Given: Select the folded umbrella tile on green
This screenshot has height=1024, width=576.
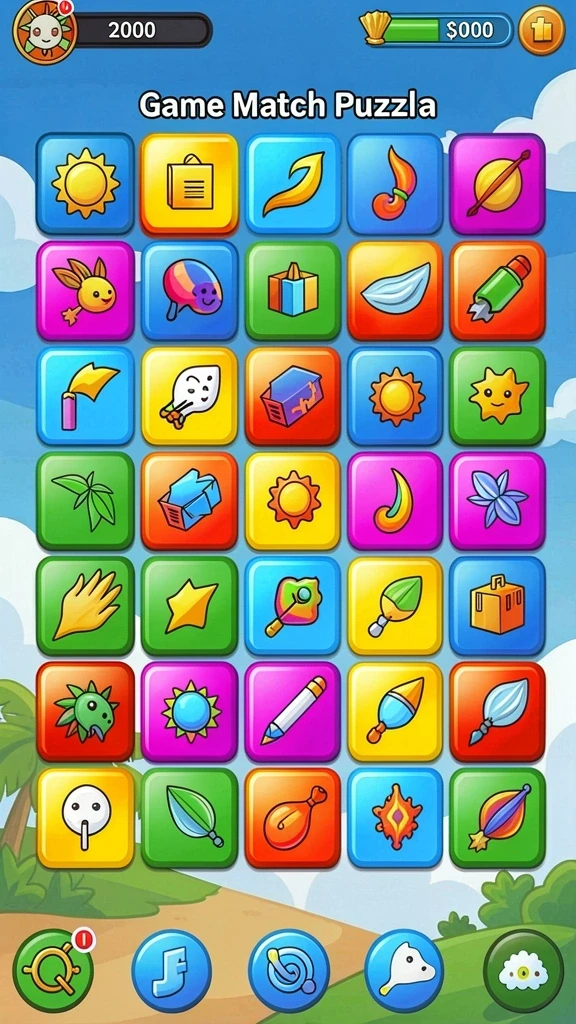Looking at the screenshot, I should click(x=498, y=818).
